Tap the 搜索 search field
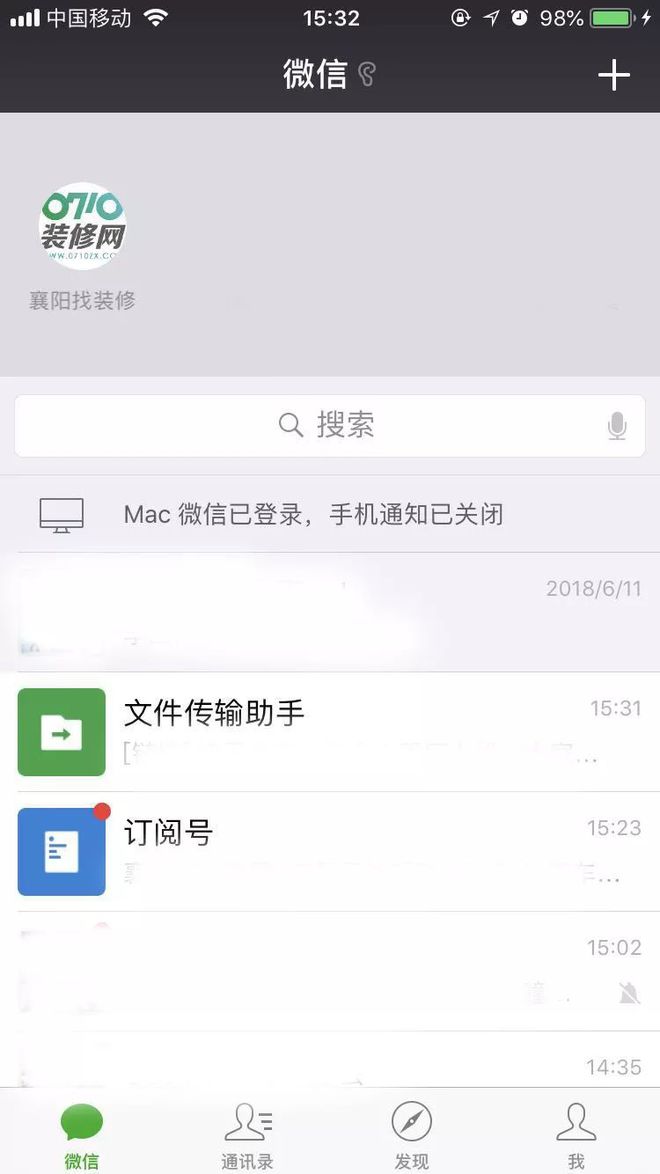This screenshot has width=660, height=1174. (x=330, y=425)
